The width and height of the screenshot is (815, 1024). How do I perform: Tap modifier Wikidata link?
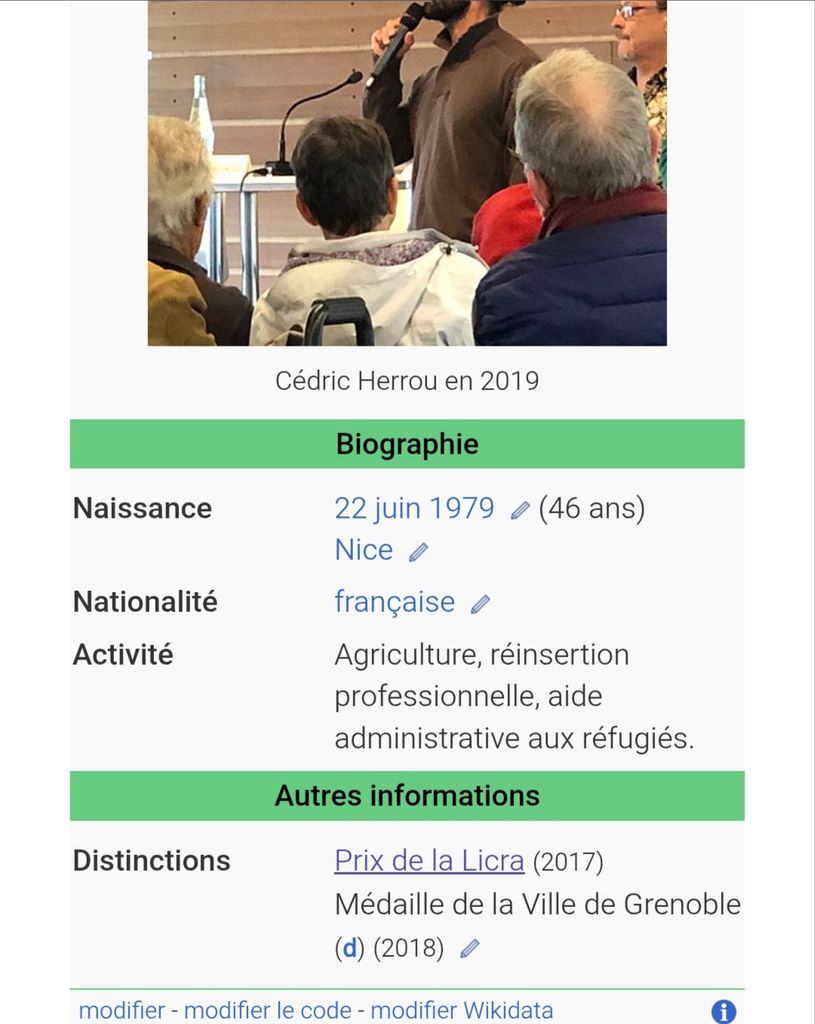coord(462,1010)
